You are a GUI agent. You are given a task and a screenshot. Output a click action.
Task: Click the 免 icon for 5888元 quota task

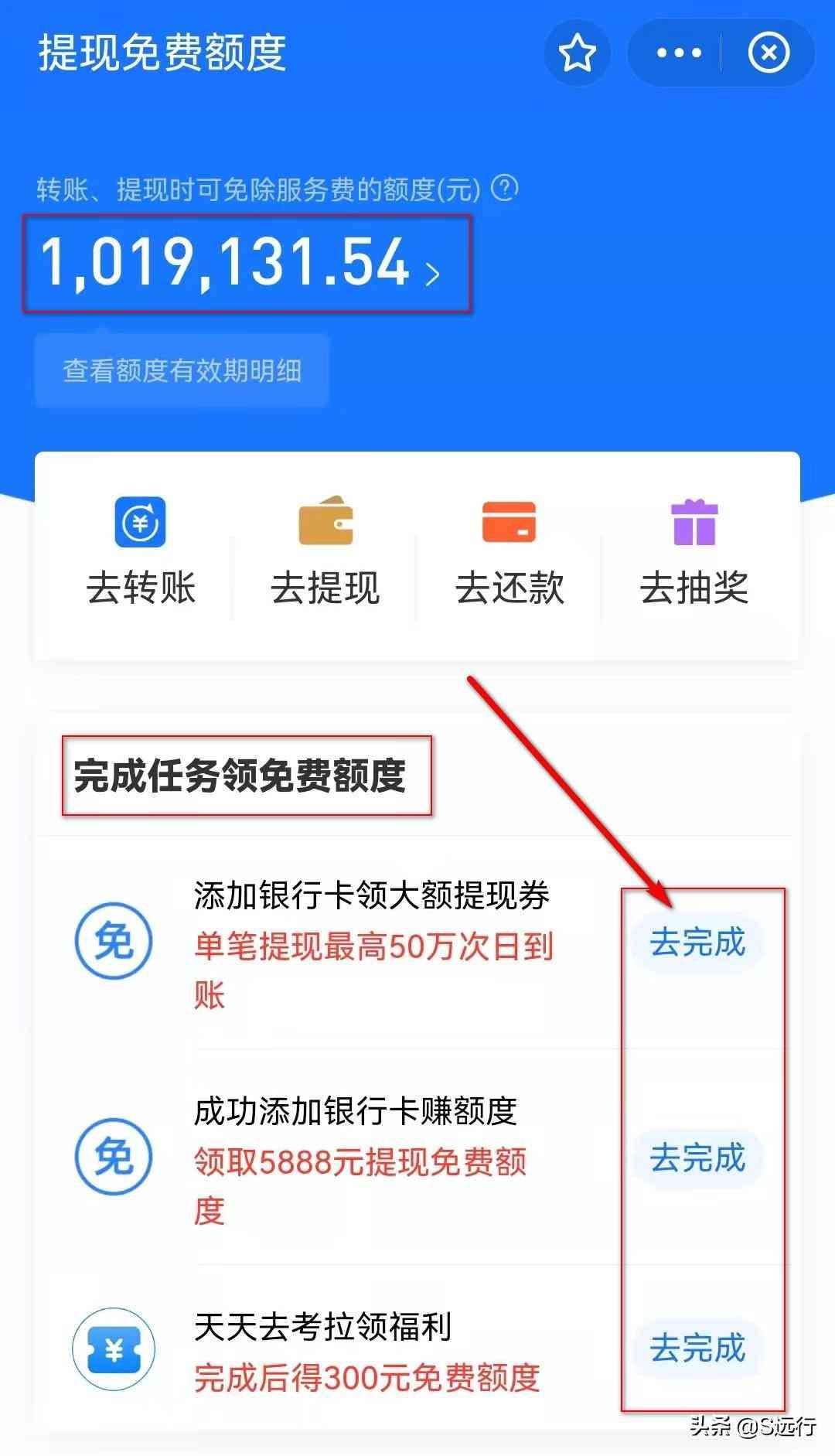[x=114, y=1158]
